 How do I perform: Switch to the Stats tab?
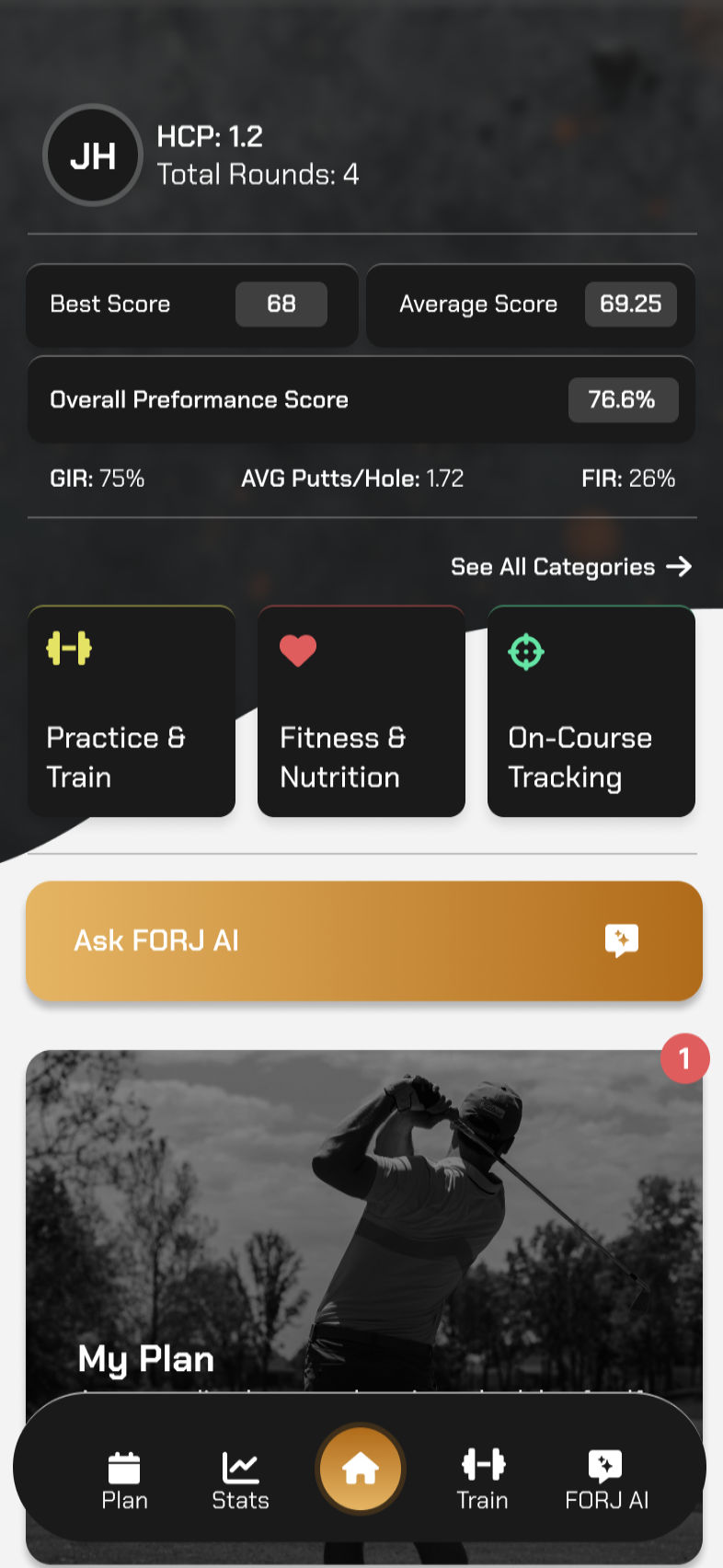pyautogui.click(x=240, y=1481)
